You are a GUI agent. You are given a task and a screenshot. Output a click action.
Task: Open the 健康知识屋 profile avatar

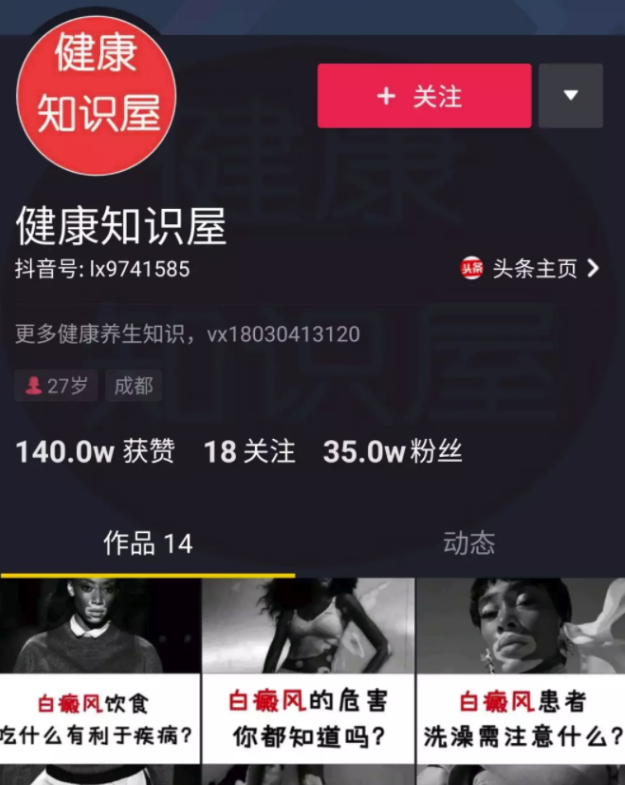tap(97, 96)
